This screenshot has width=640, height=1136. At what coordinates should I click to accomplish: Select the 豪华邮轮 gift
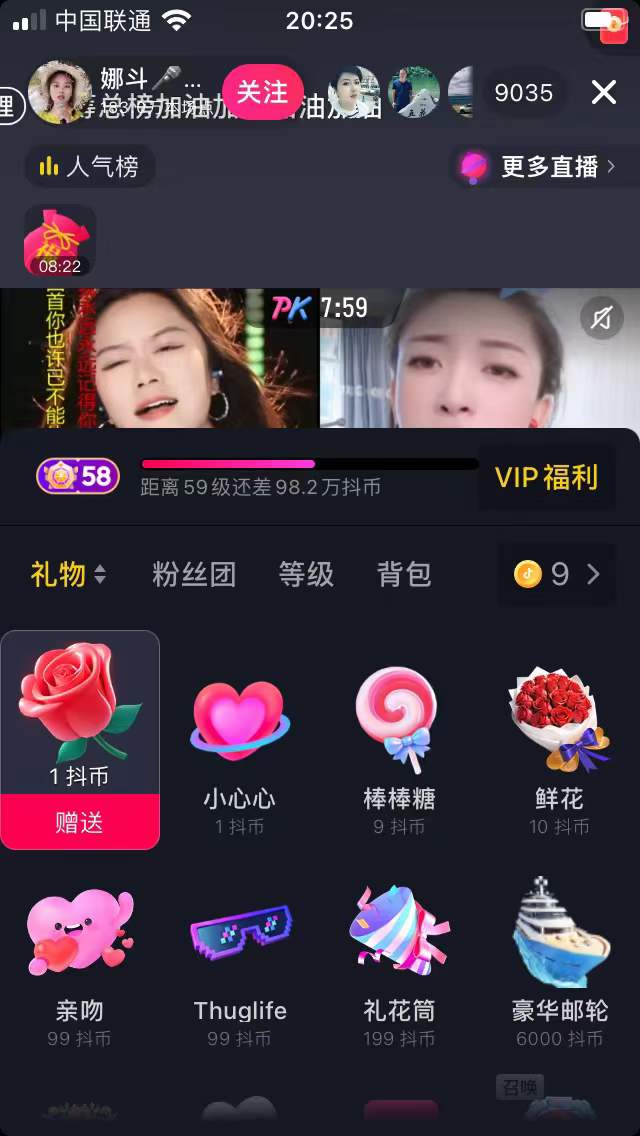click(559, 950)
